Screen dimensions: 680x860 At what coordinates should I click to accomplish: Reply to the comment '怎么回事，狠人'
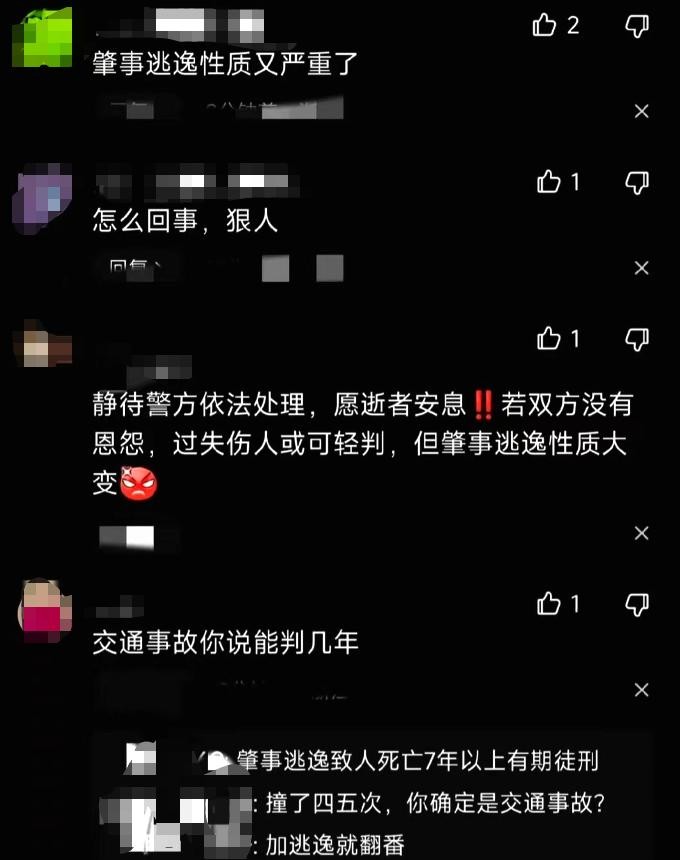(128, 268)
